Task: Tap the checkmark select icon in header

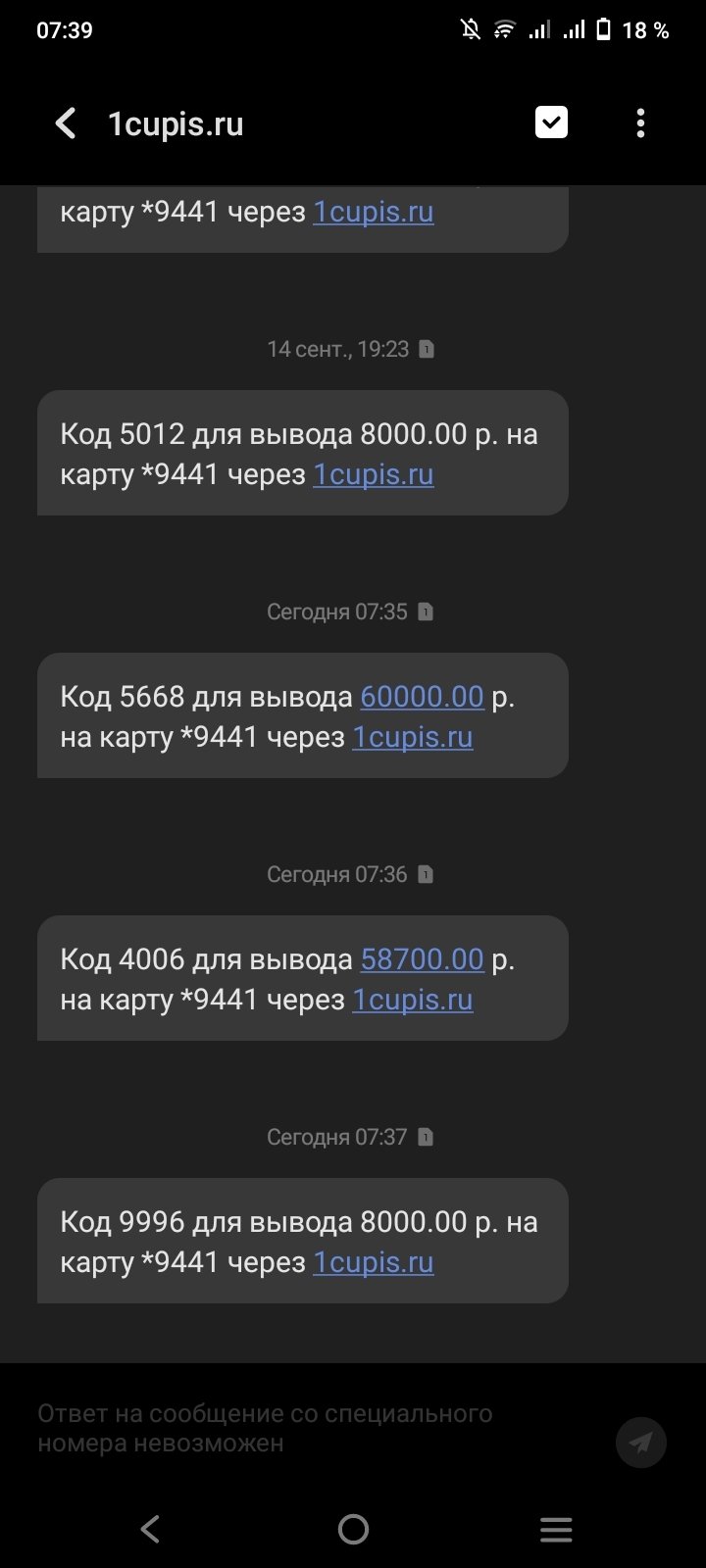Action: click(x=551, y=122)
